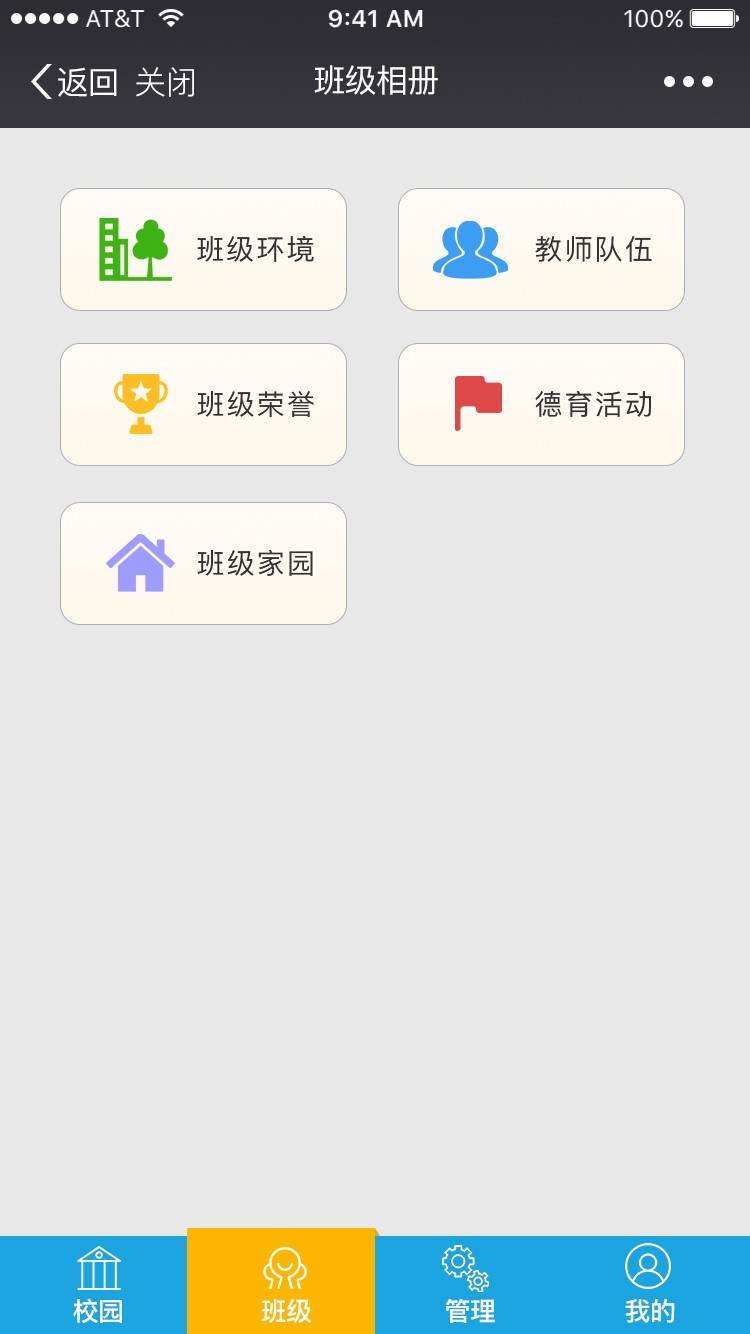
Task: Open the three-dot overflow menu
Action: click(688, 82)
